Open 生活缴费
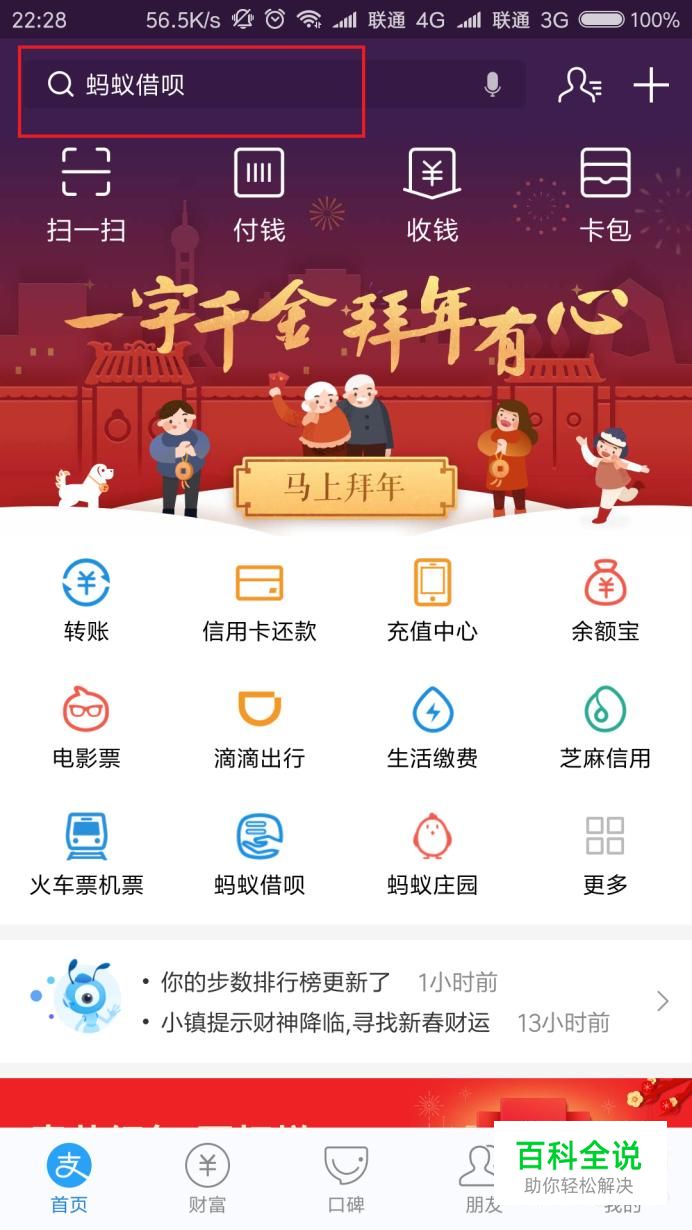This screenshot has height=1230, width=692. click(432, 727)
